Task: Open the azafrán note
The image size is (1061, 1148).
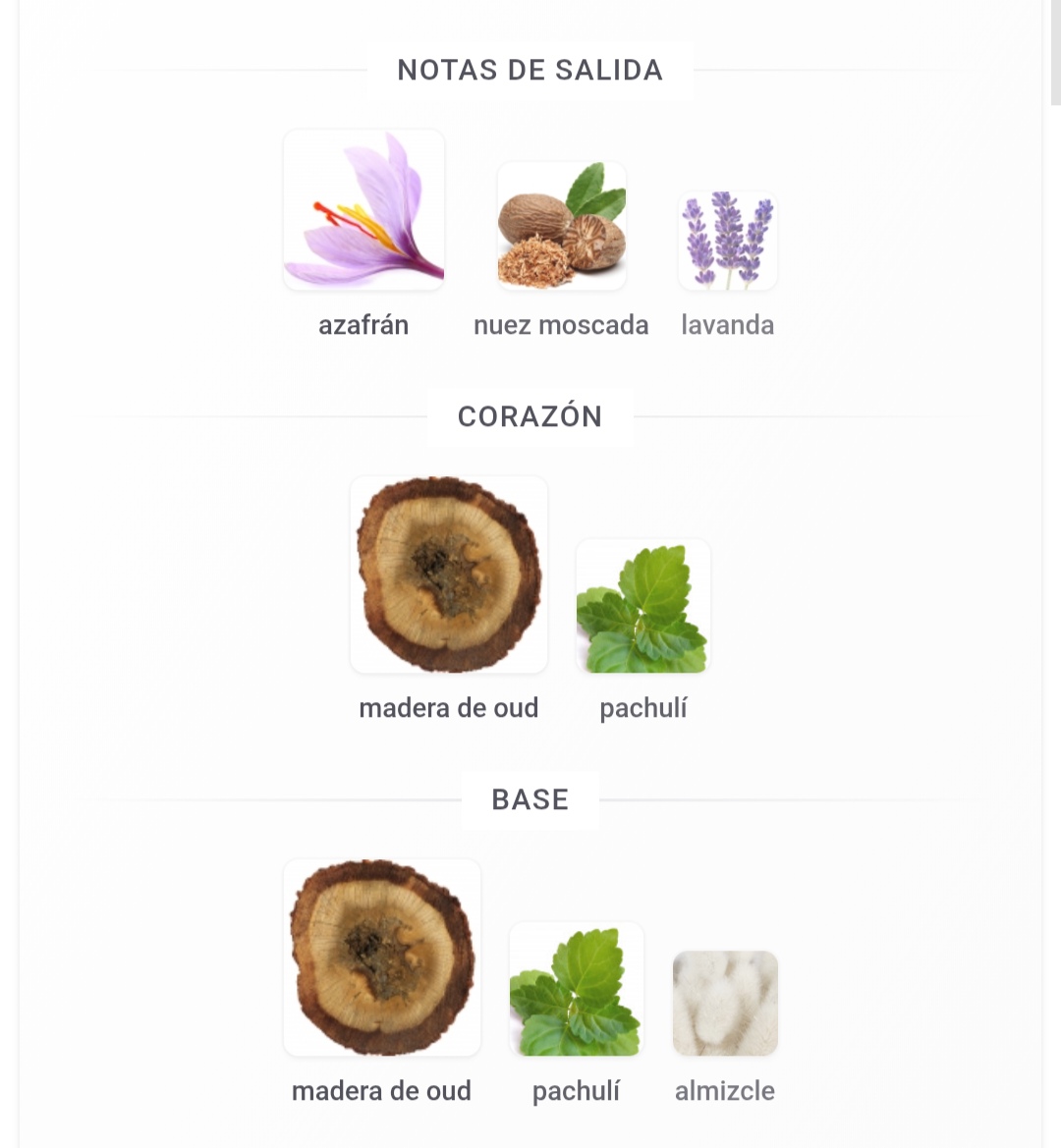Action: pyautogui.click(x=363, y=210)
